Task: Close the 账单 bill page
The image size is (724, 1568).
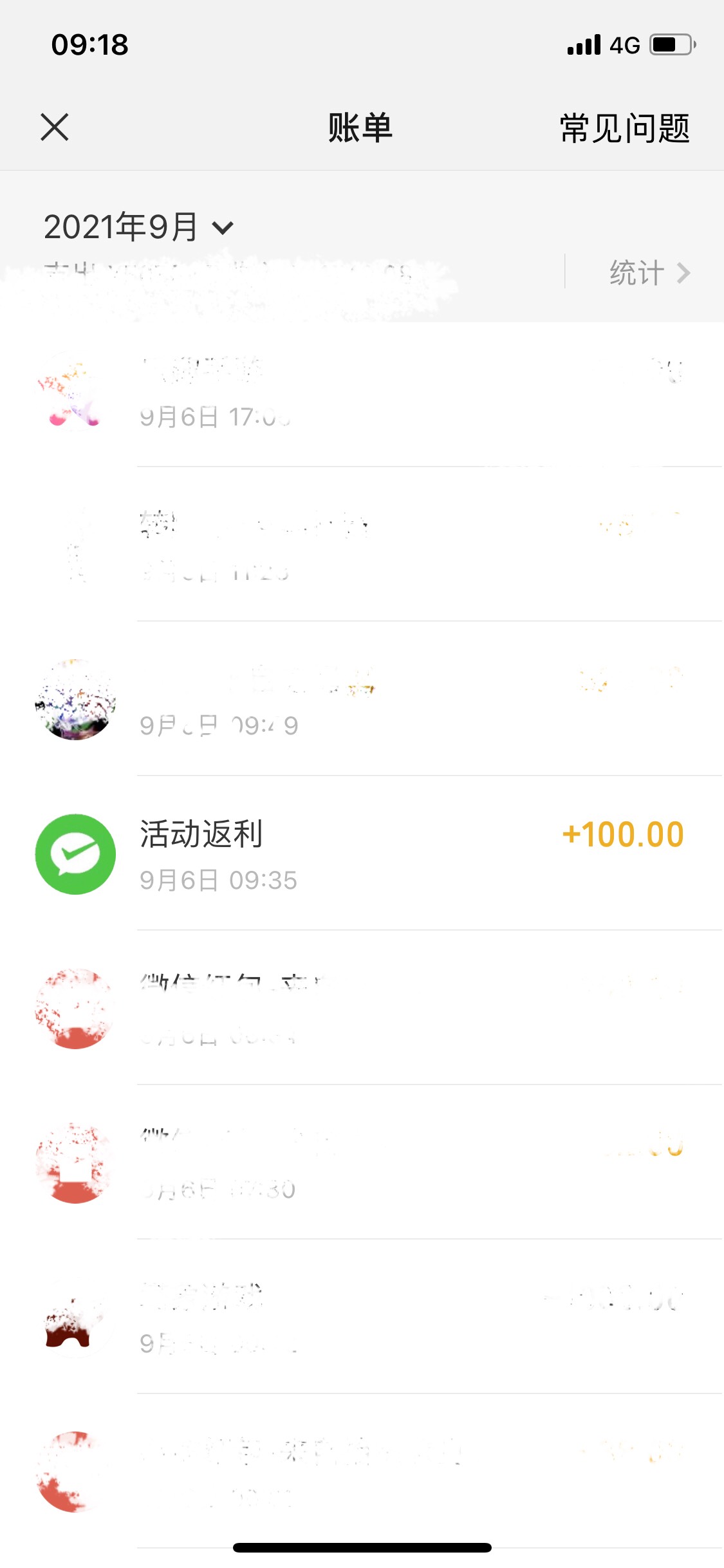Action: click(55, 127)
